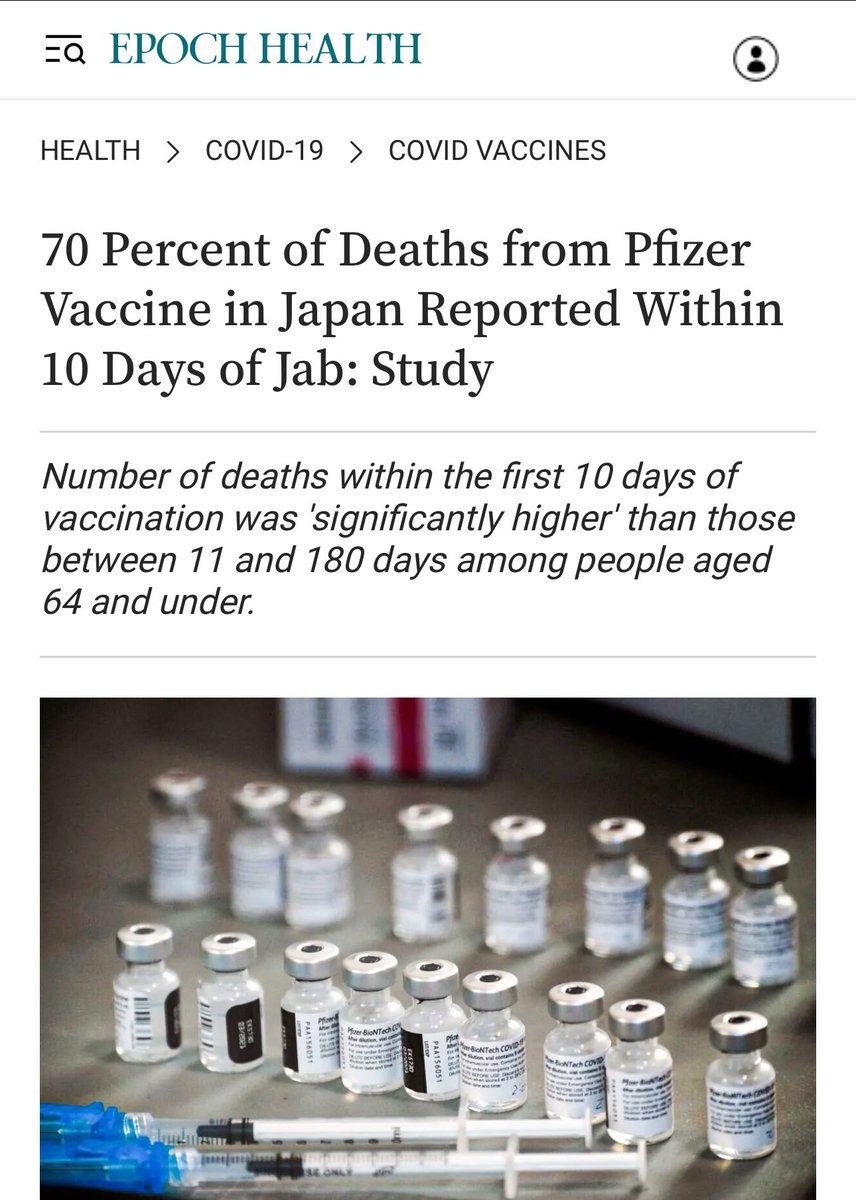The width and height of the screenshot is (856, 1200).
Task: Open the COVID-19 breadcrumb link
Action: pos(264,151)
